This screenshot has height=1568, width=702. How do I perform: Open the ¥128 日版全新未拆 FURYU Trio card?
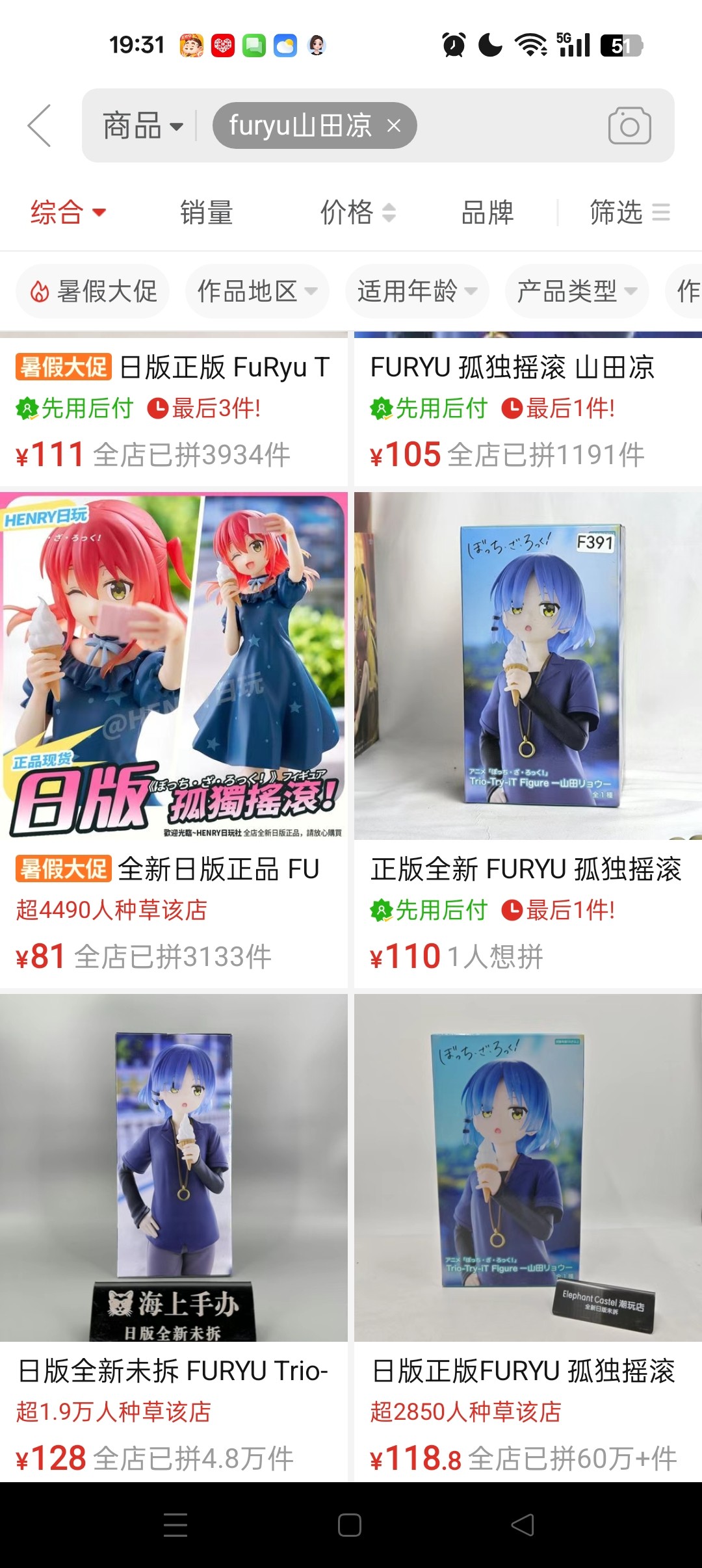click(x=174, y=1238)
